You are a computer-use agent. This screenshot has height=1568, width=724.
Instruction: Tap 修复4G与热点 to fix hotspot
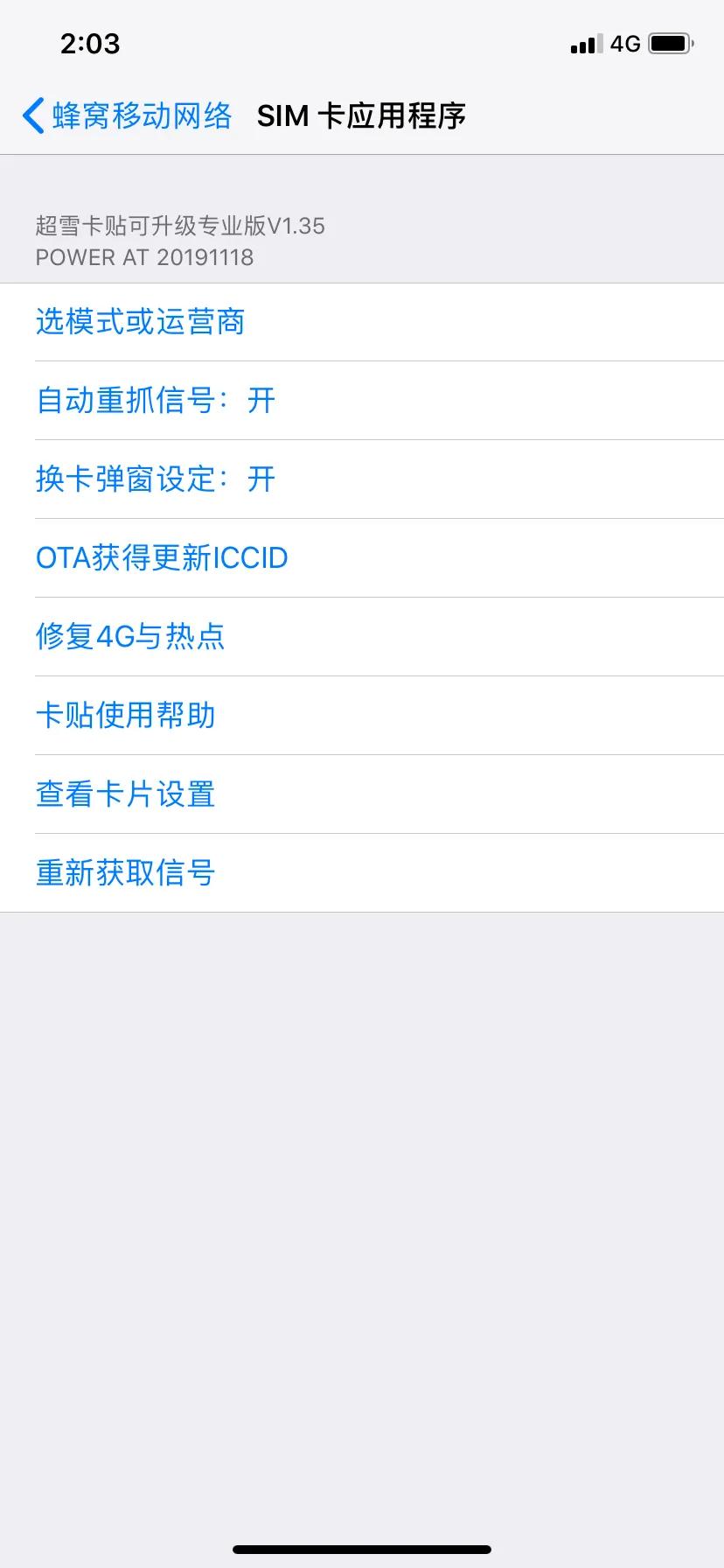(x=129, y=637)
